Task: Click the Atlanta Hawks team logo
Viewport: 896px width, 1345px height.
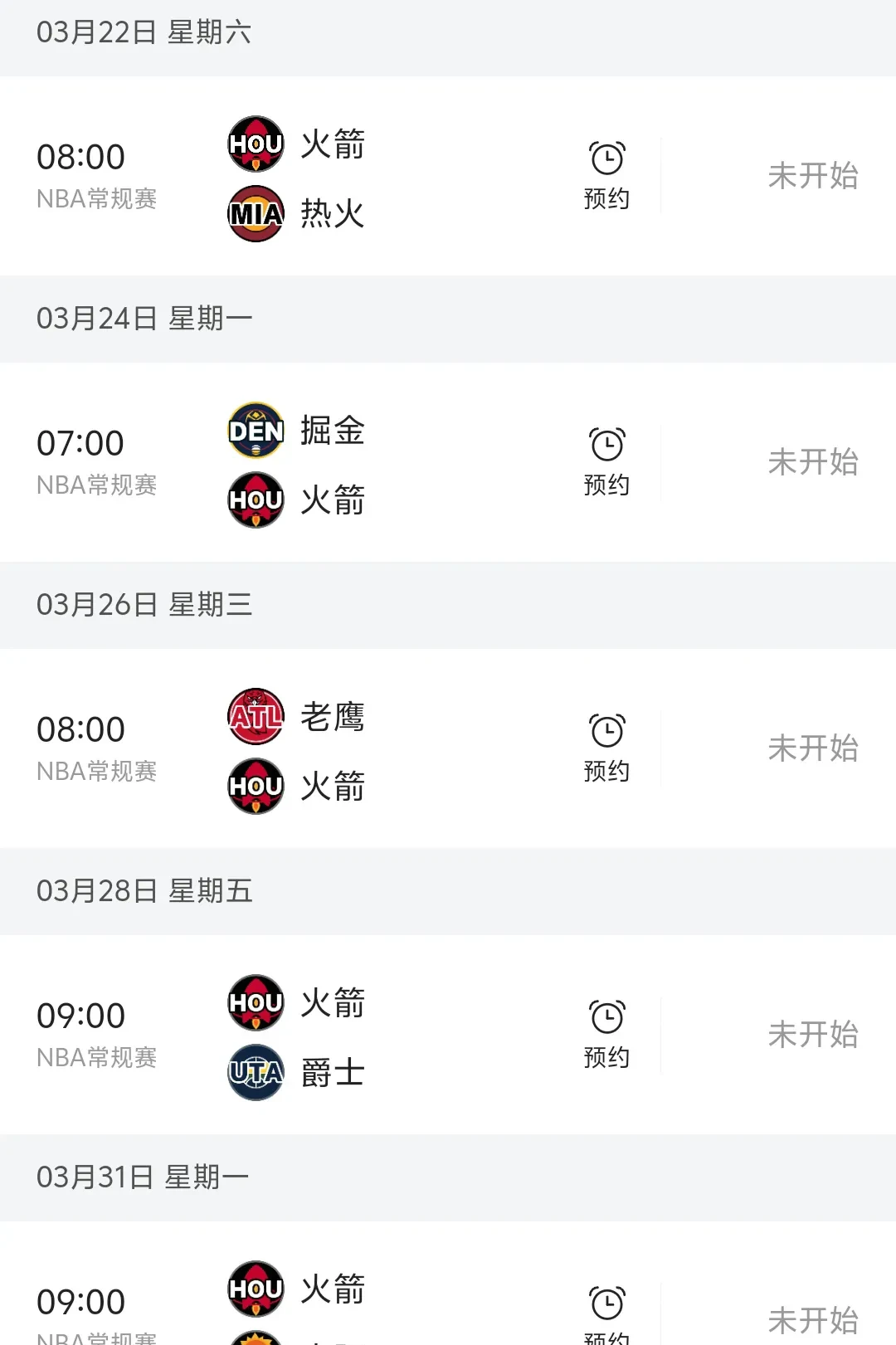Action: [x=255, y=716]
